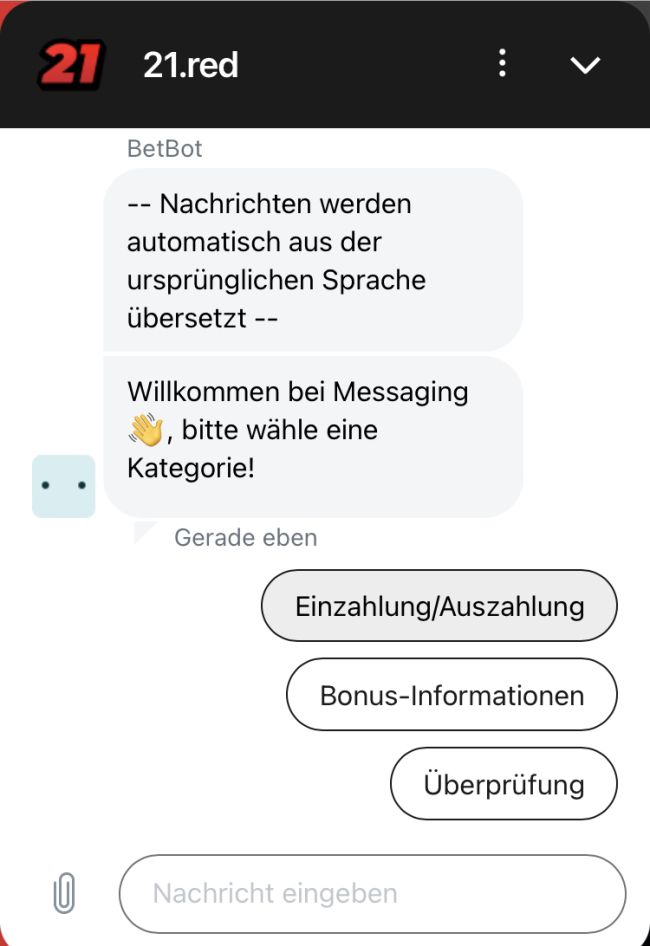650x946 pixels.
Task: Select the Einzahlung/Auszahlung category
Action: pos(439,606)
